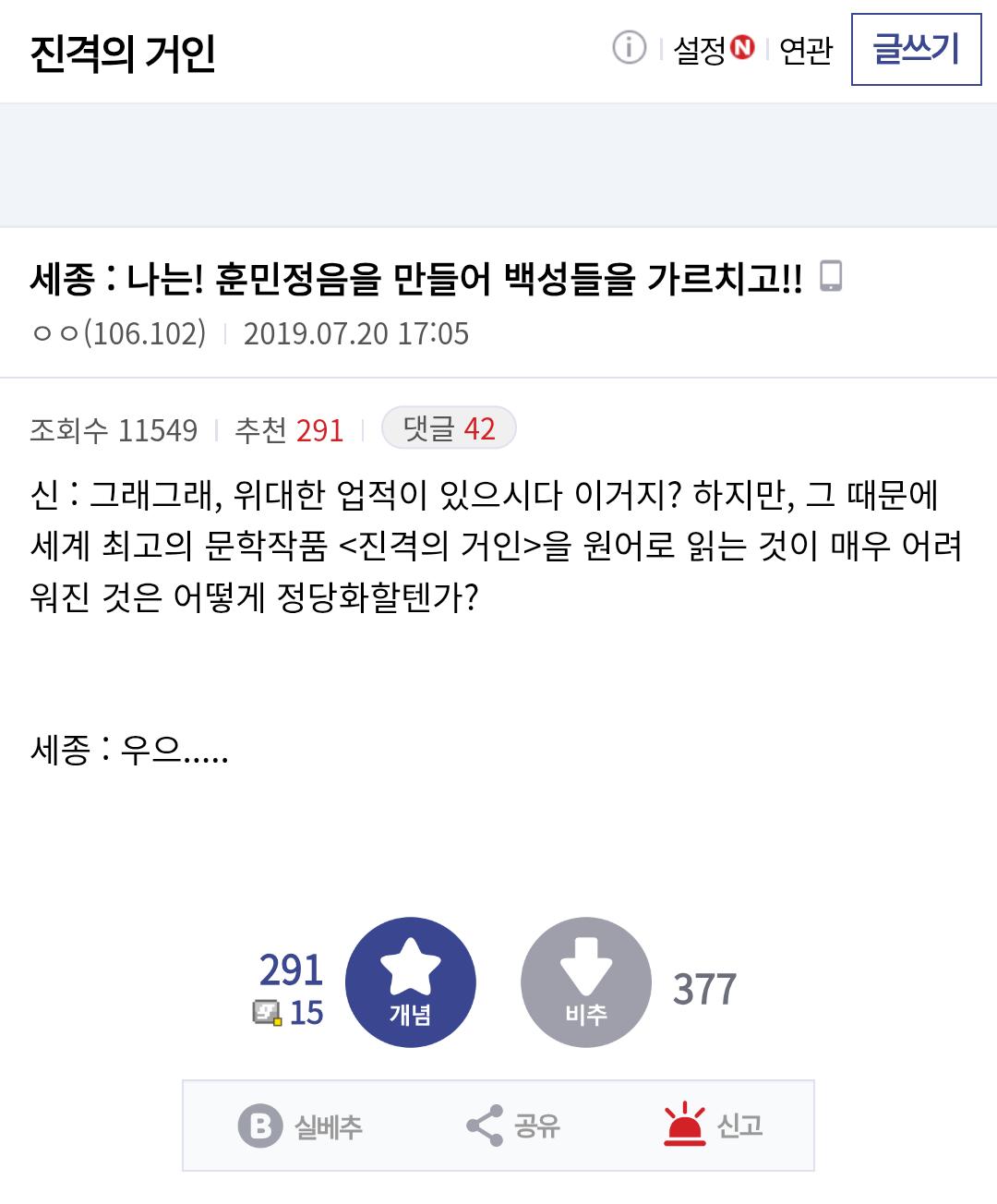997x1204 pixels.
Task: Click the downvote count 377
Action: click(705, 989)
